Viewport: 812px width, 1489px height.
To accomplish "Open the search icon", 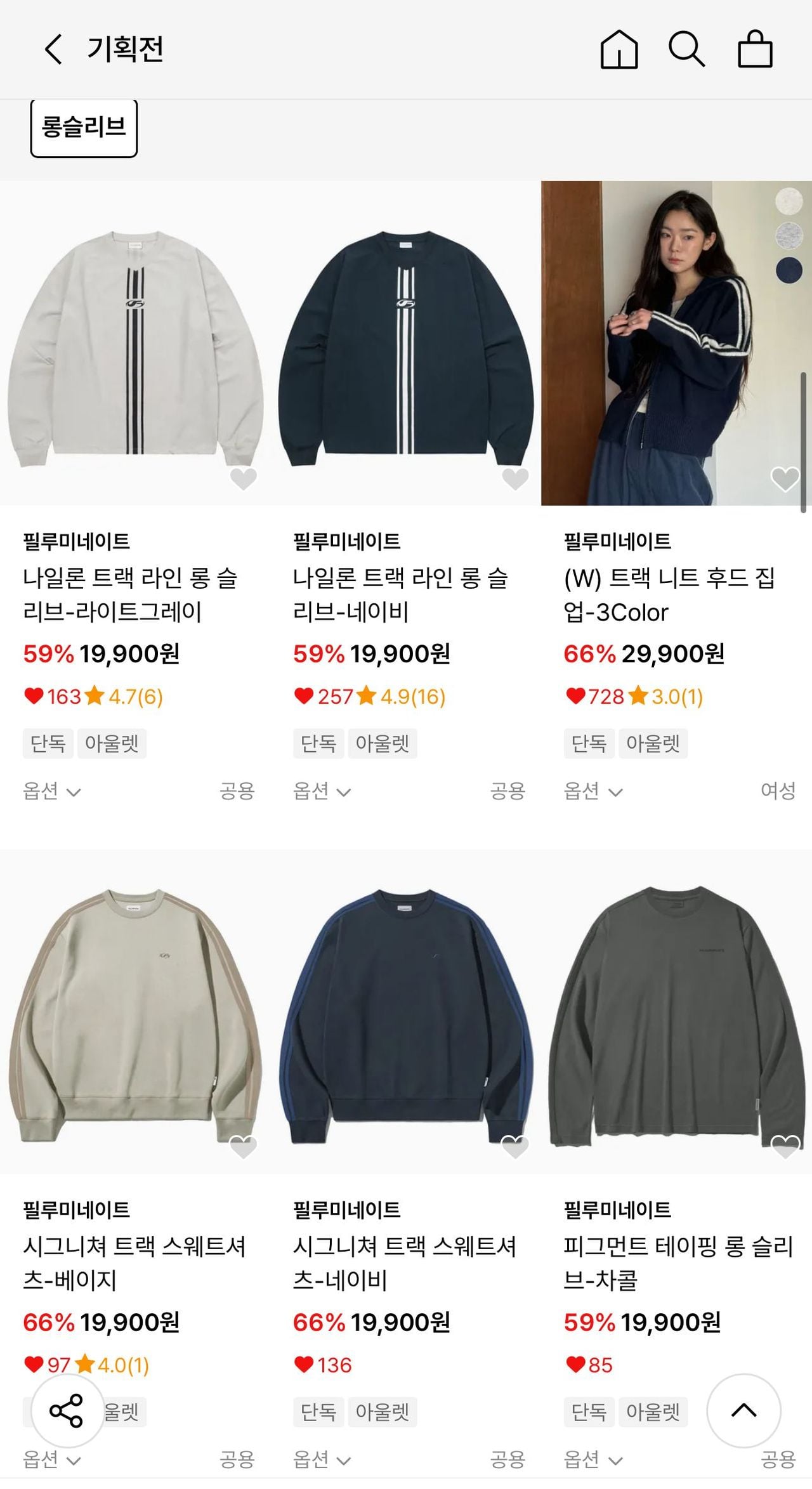I will [x=686, y=49].
